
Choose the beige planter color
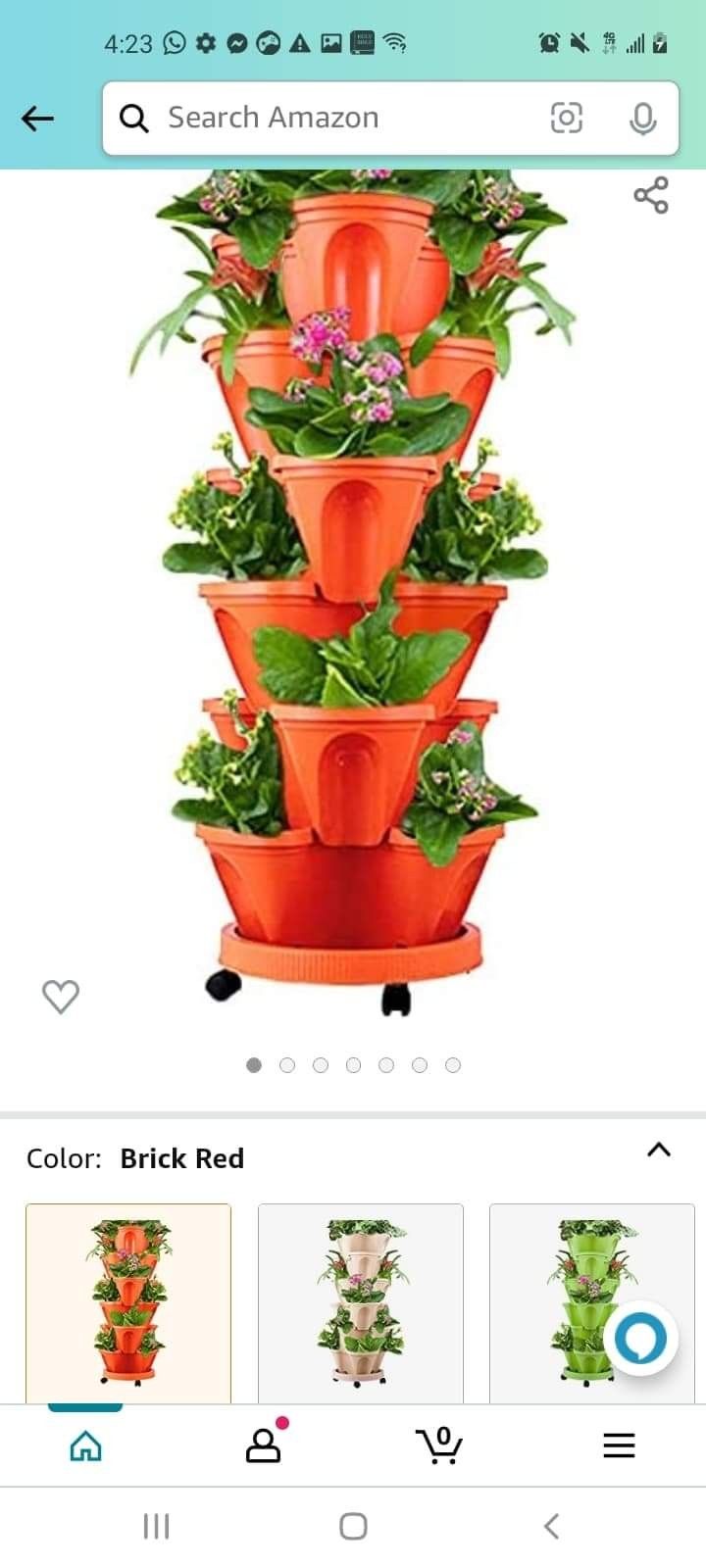pyautogui.click(x=360, y=1303)
